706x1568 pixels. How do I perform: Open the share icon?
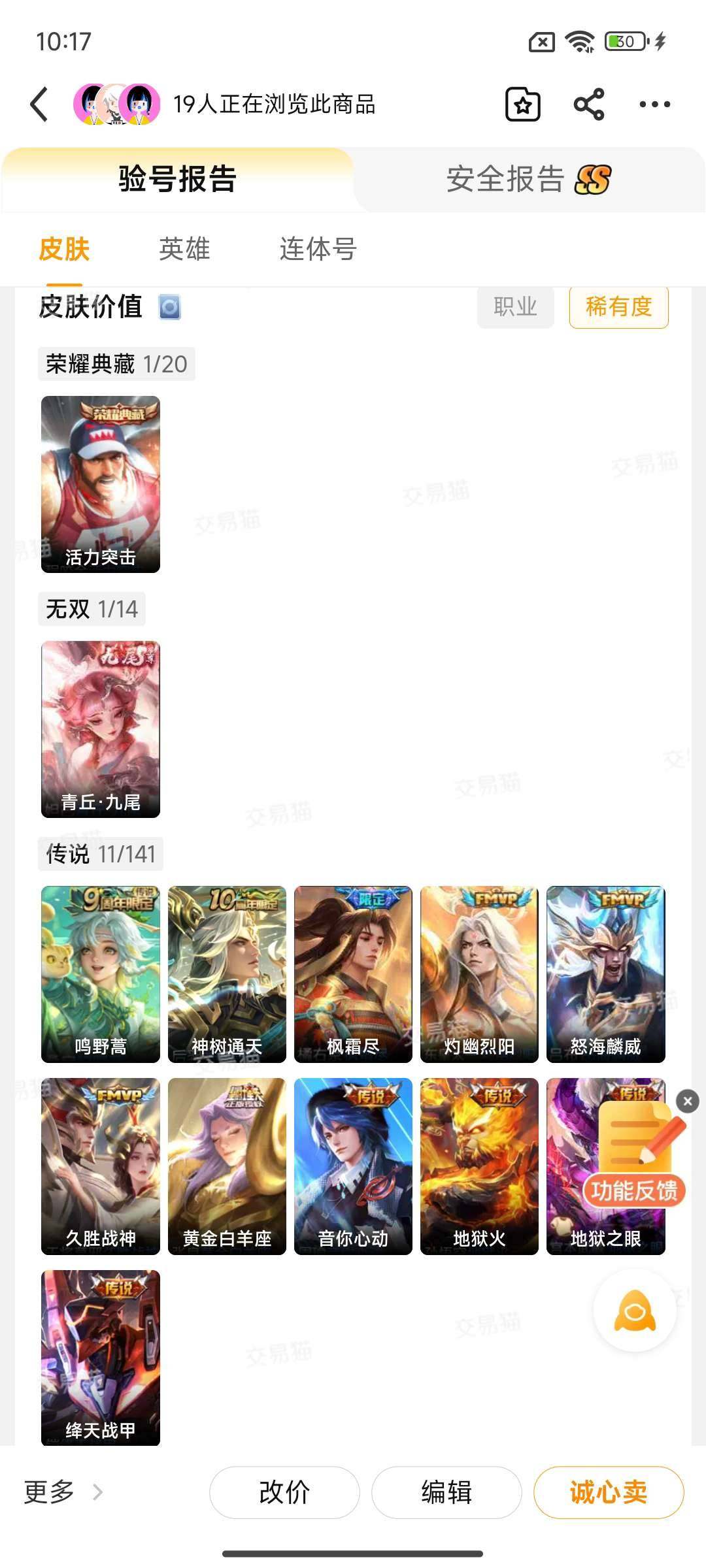[x=587, y=103]
